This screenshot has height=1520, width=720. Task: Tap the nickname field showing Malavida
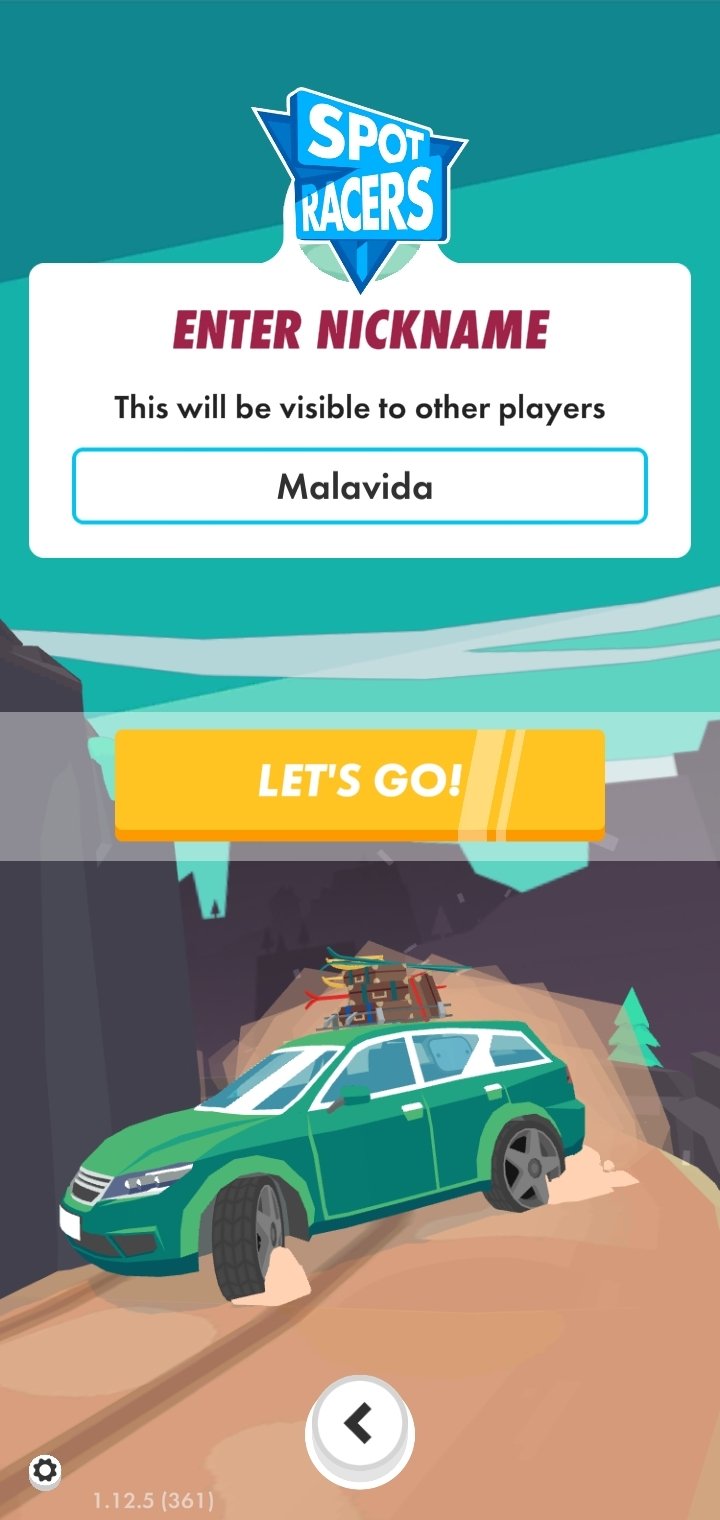tap(360, 486)
